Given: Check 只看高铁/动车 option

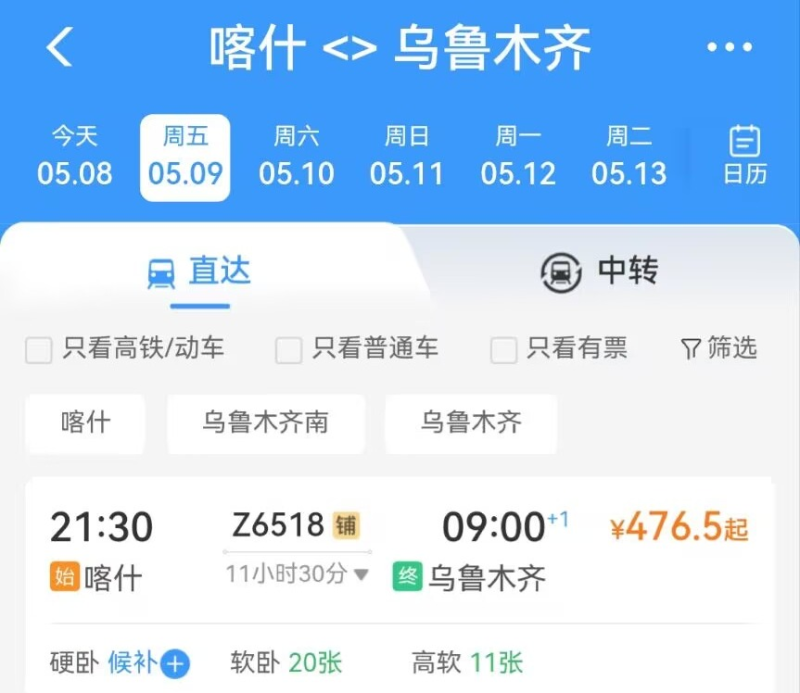Looking at the screenshot, I should (x=39, y=350).
